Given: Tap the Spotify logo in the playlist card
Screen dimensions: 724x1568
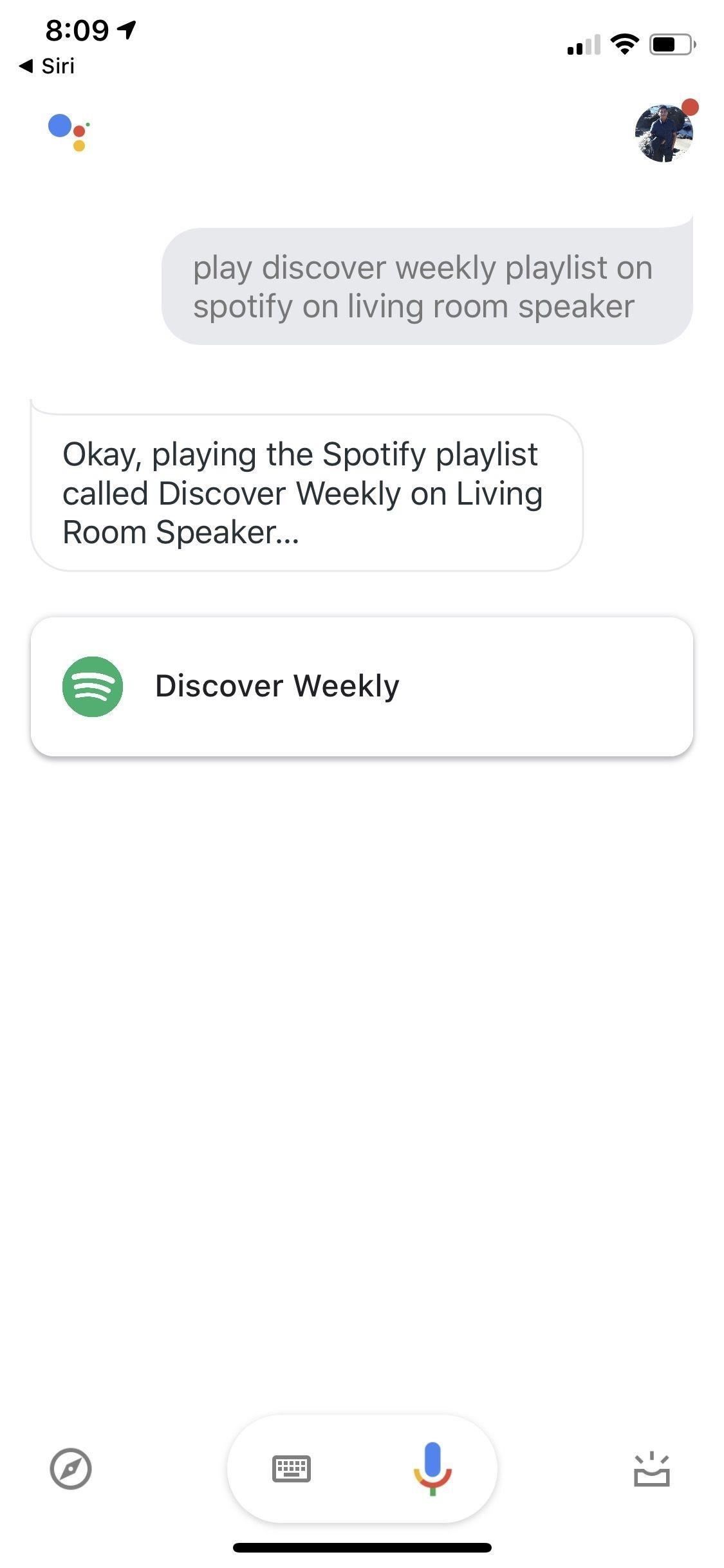Looking at the screenshot, I should coord(94,686).
